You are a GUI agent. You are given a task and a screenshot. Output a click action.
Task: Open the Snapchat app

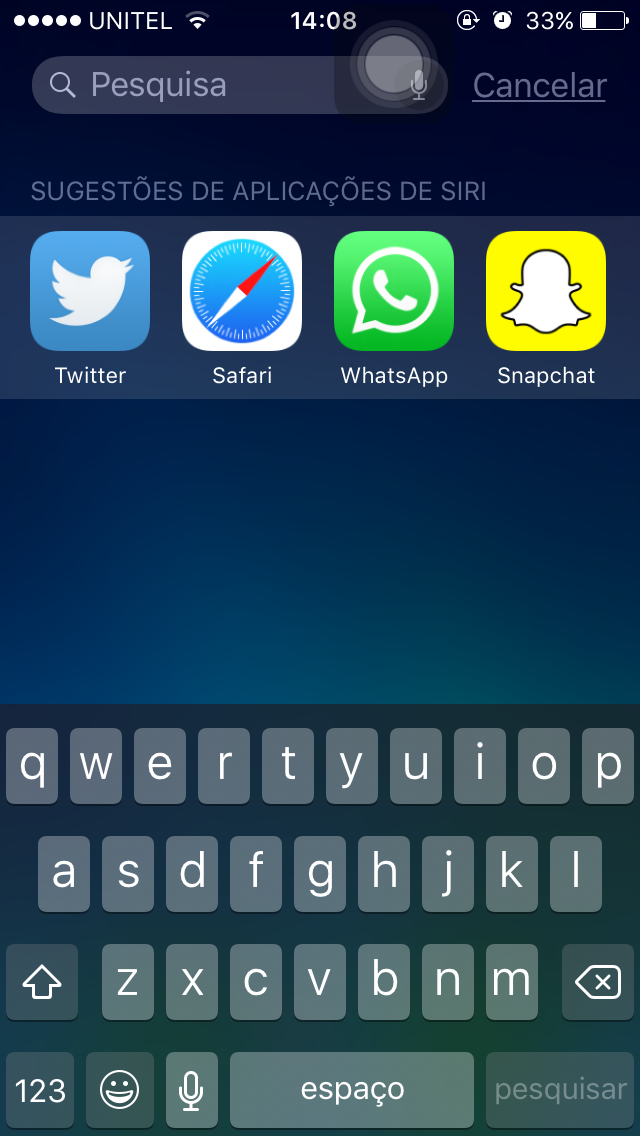(x=546, y=291)
